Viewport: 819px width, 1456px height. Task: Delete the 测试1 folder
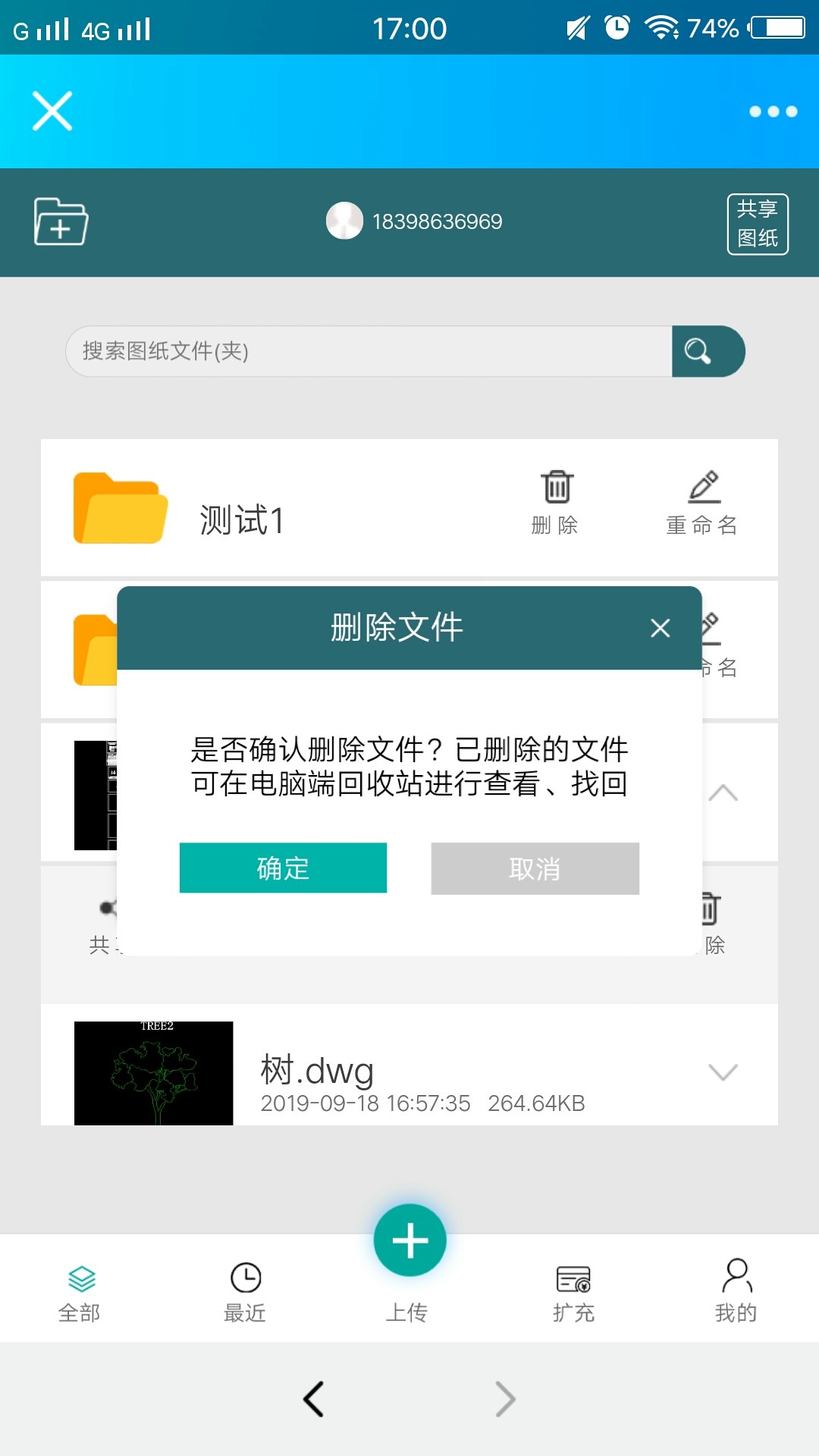coord(556,502)
